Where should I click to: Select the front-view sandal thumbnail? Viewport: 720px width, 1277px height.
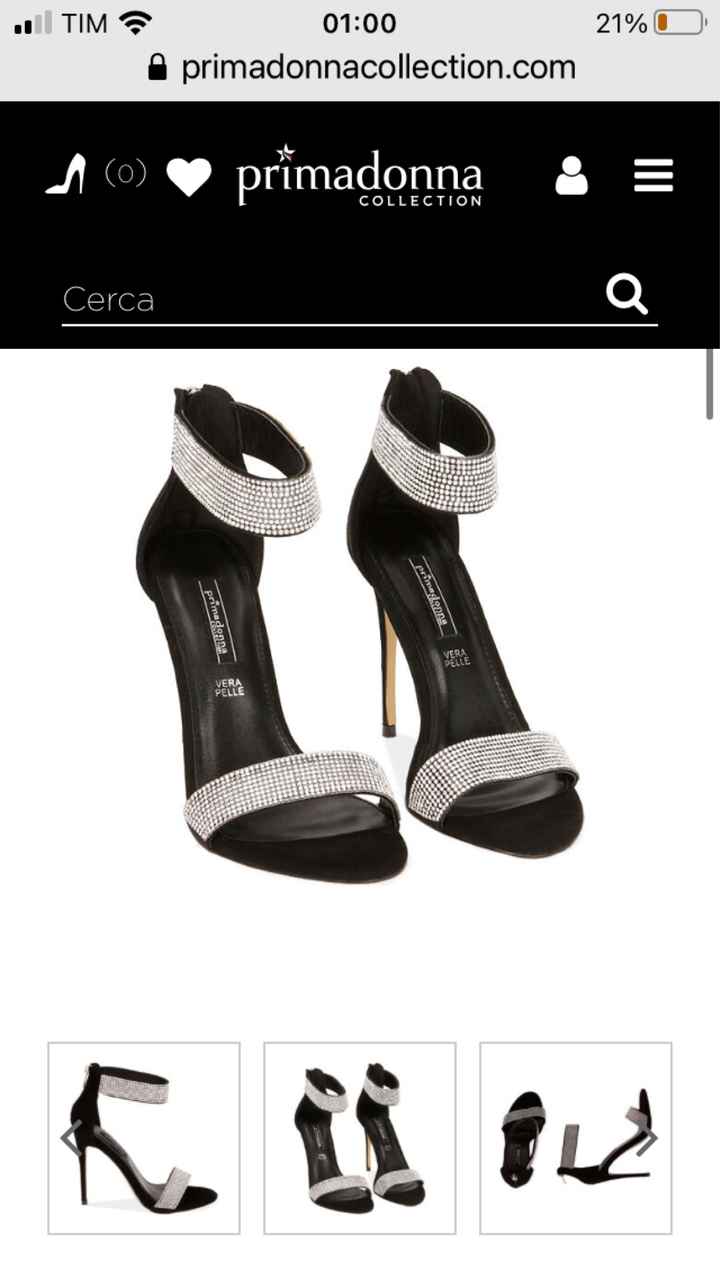click(x=142, y=1138)
